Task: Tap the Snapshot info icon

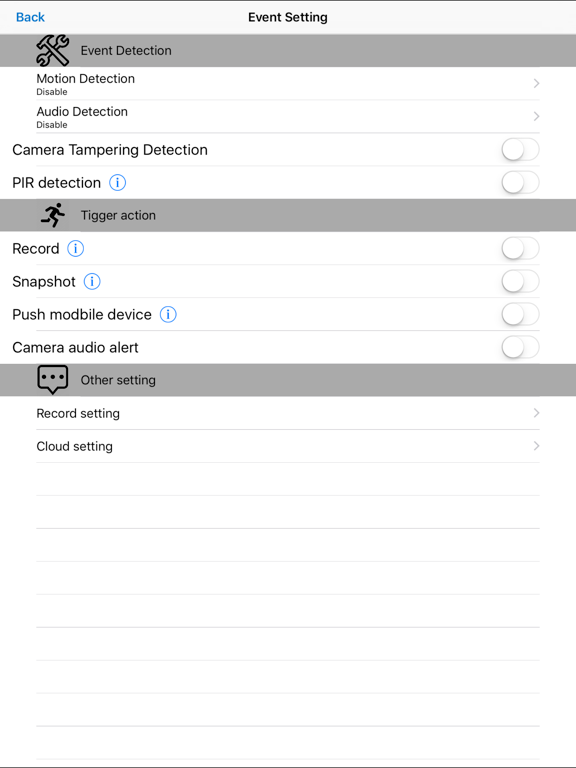Action: coord(92,282)
